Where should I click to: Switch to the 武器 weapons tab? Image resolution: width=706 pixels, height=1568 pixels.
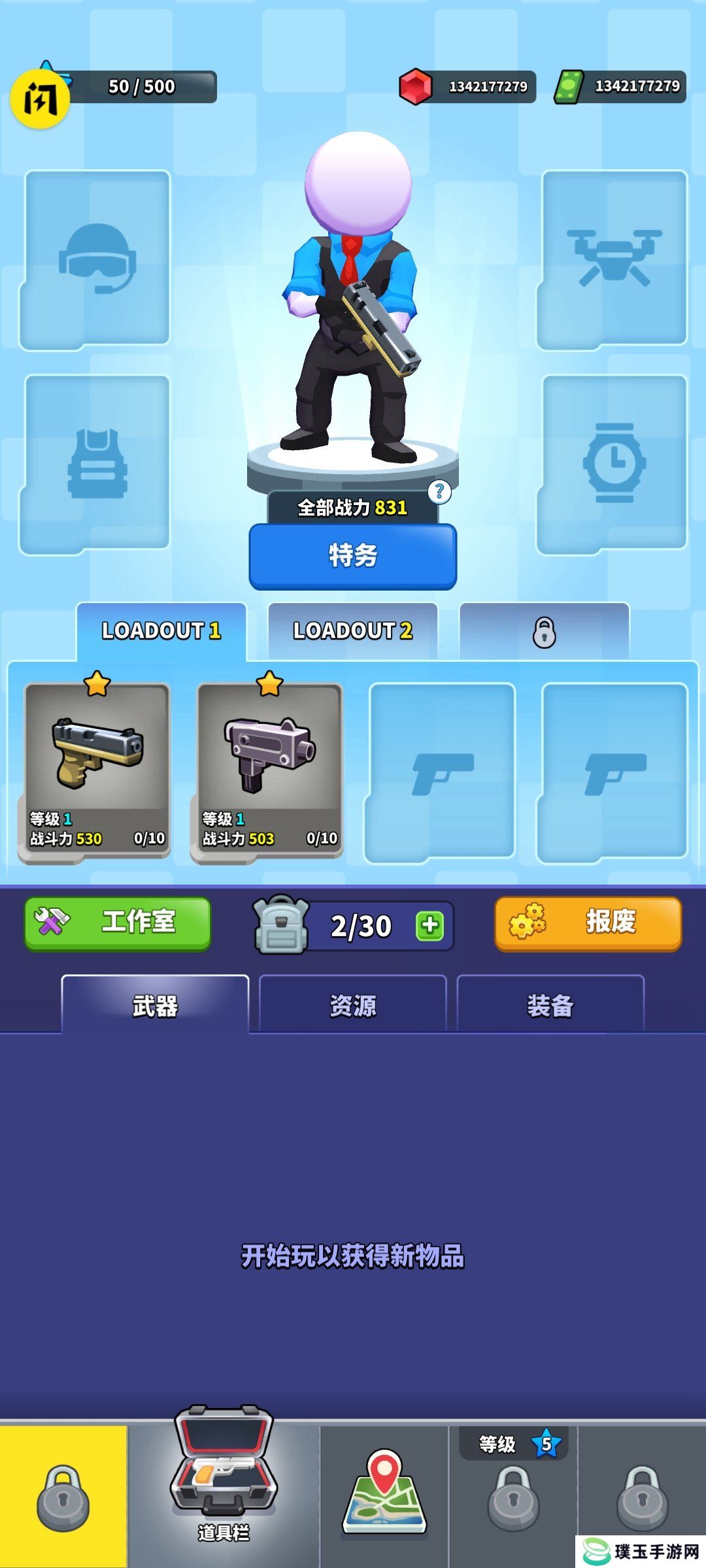(155, 1005)
